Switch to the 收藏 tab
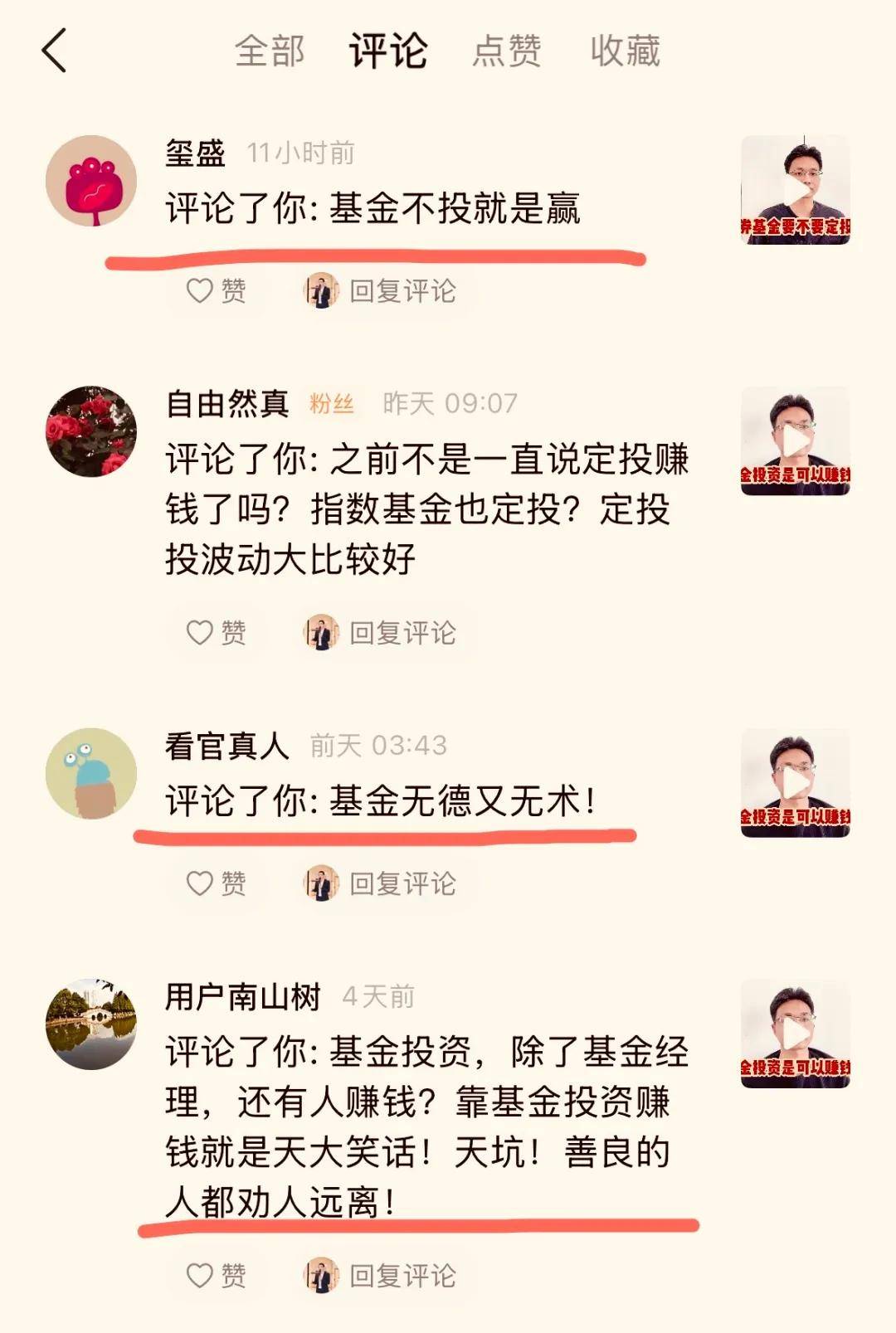The width and height of the screenshot is (896, 1333). 625,51
